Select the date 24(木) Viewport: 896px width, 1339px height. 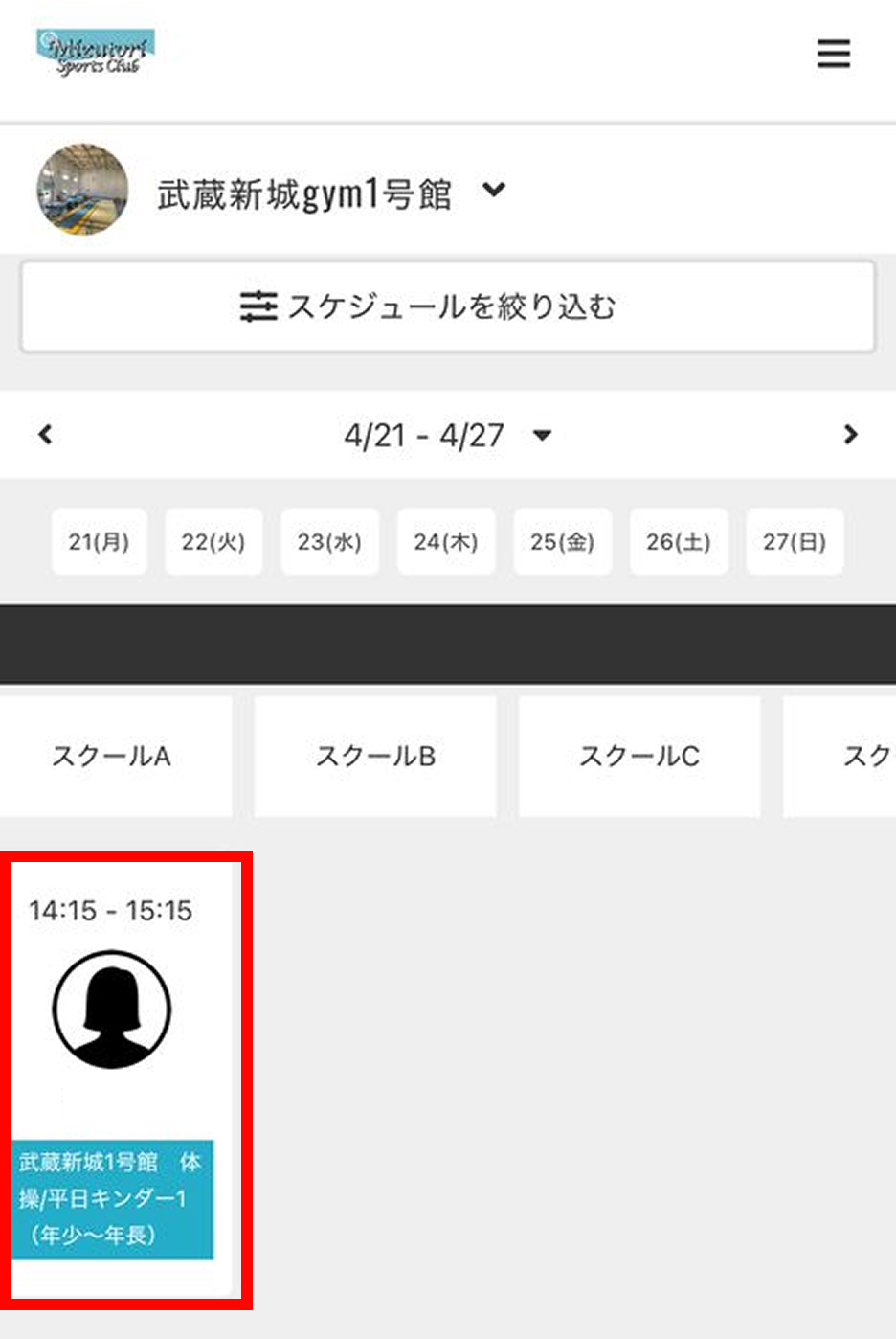[x=445, y=542]
